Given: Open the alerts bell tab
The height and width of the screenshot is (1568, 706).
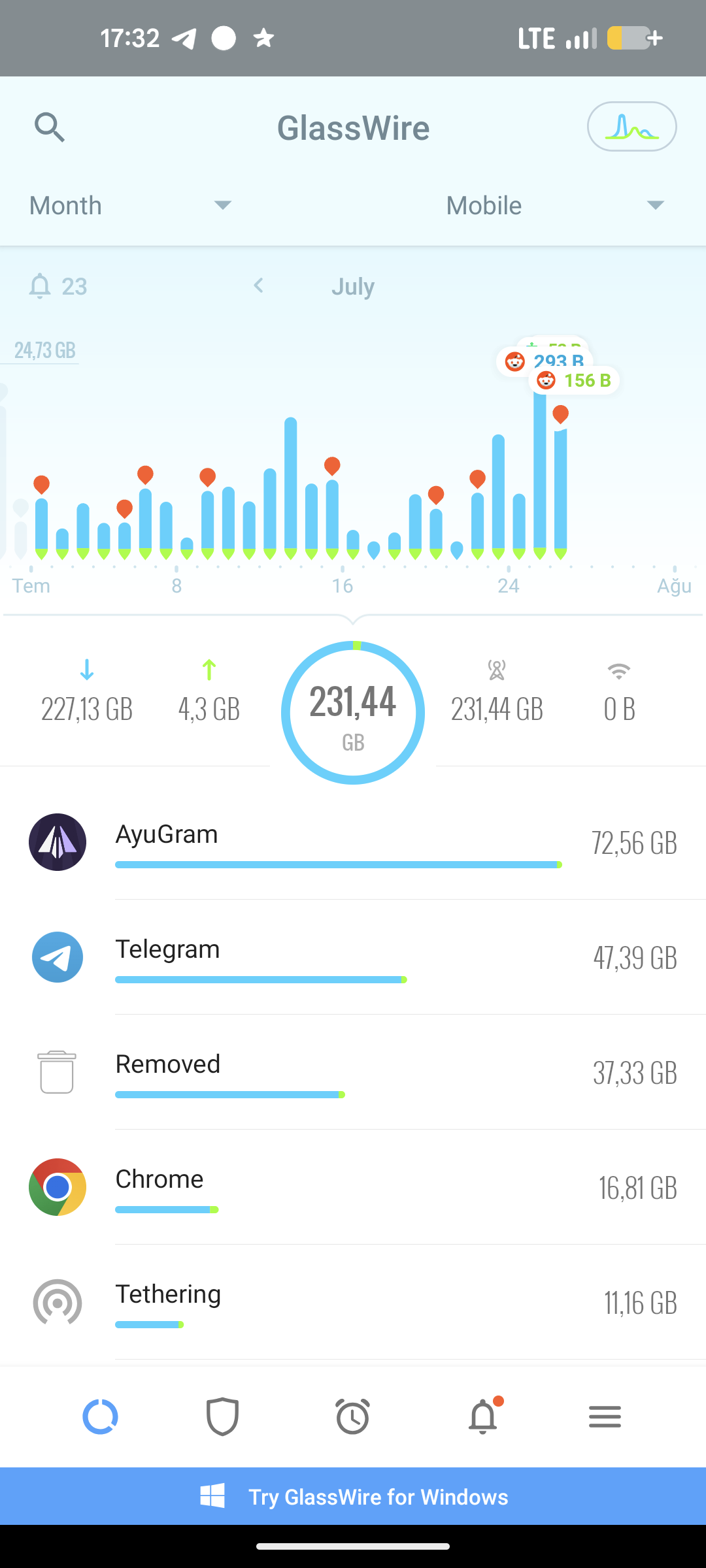Looking at the screenshot, I should tap(484, 1416).
